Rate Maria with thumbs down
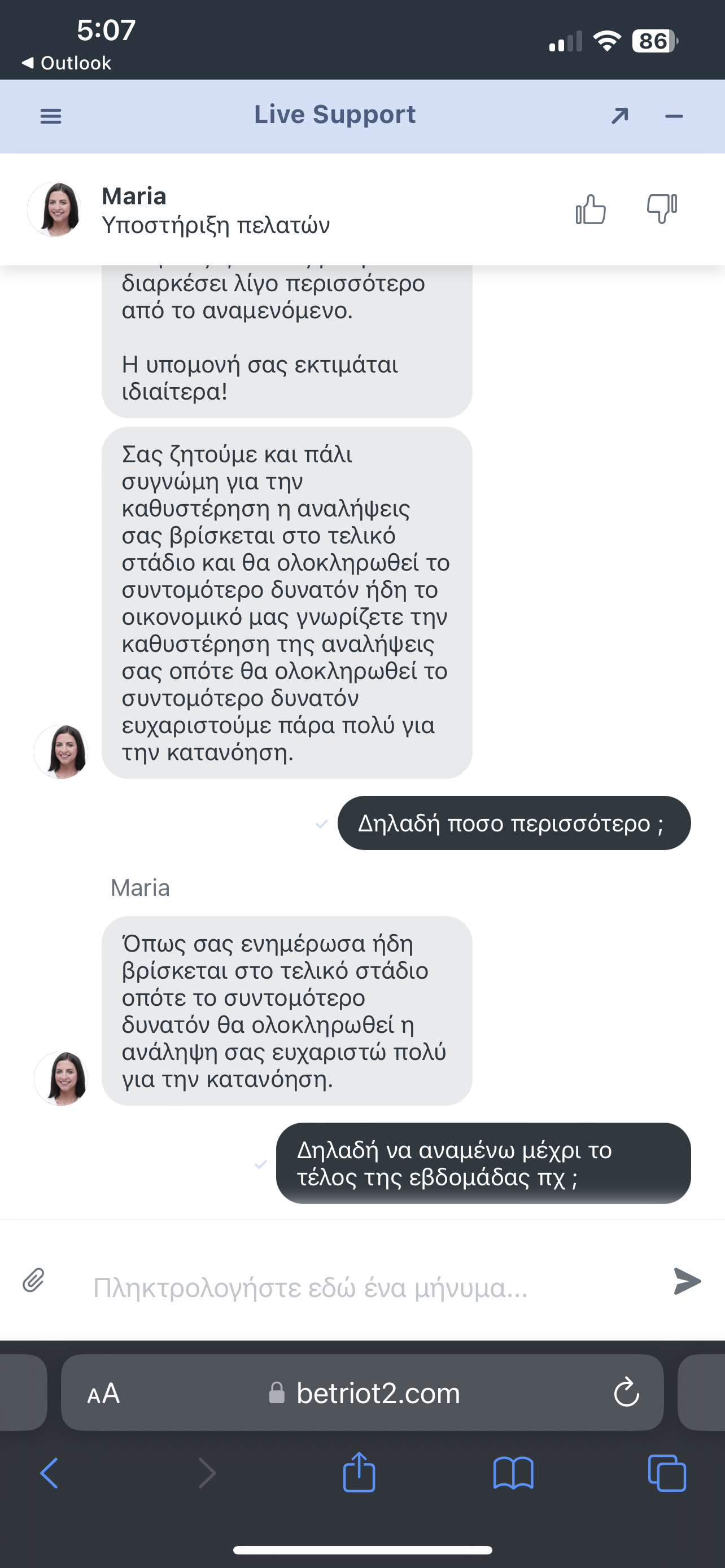The width and height of the screenshot is (725, 1568). point(661,209)
